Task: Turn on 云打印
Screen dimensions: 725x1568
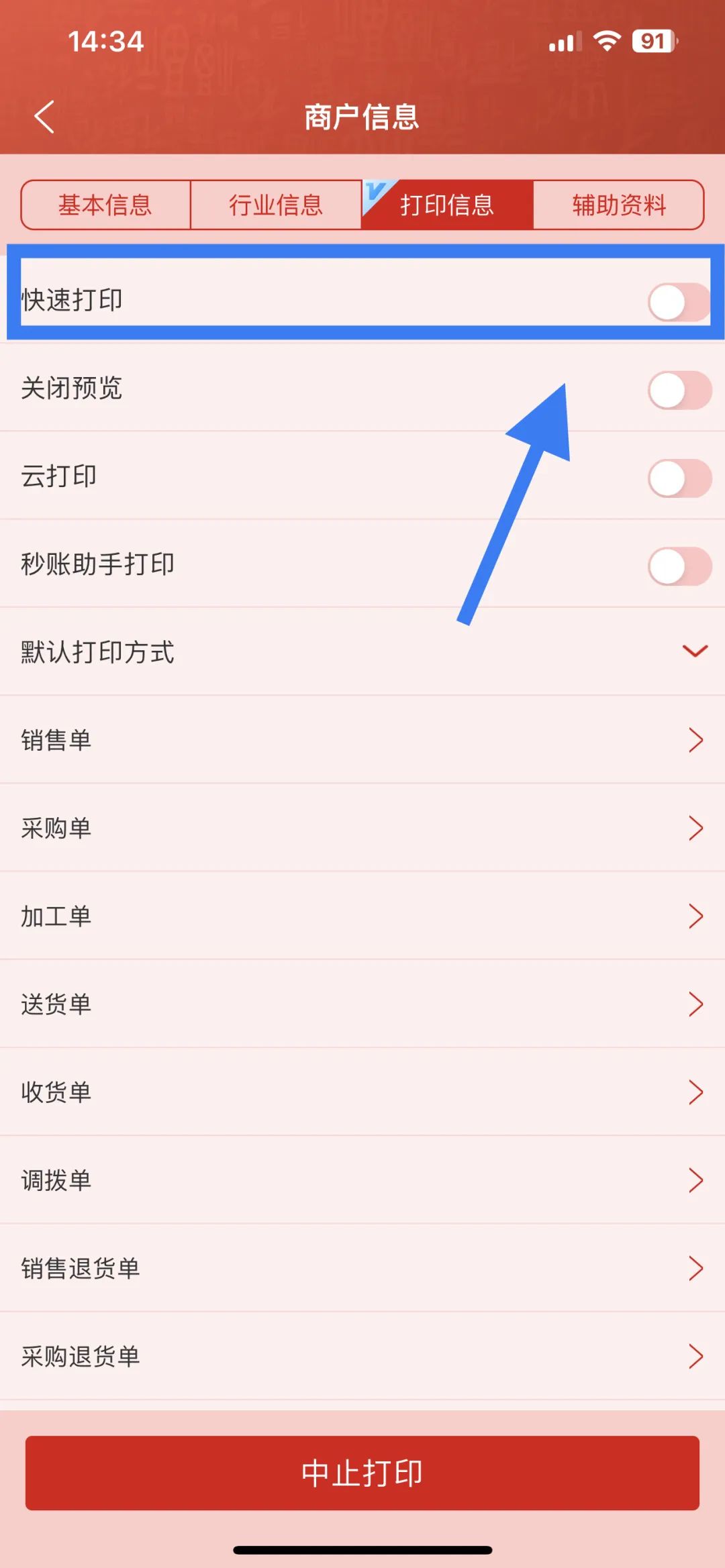Action: point(679,478)
